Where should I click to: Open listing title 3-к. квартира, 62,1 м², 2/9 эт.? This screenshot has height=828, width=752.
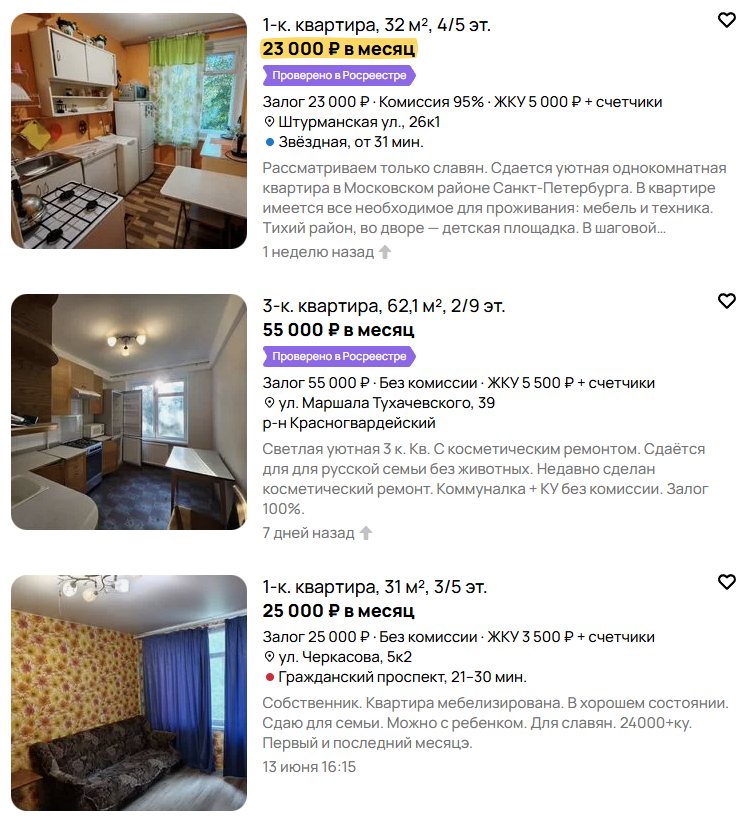[383, 305]
